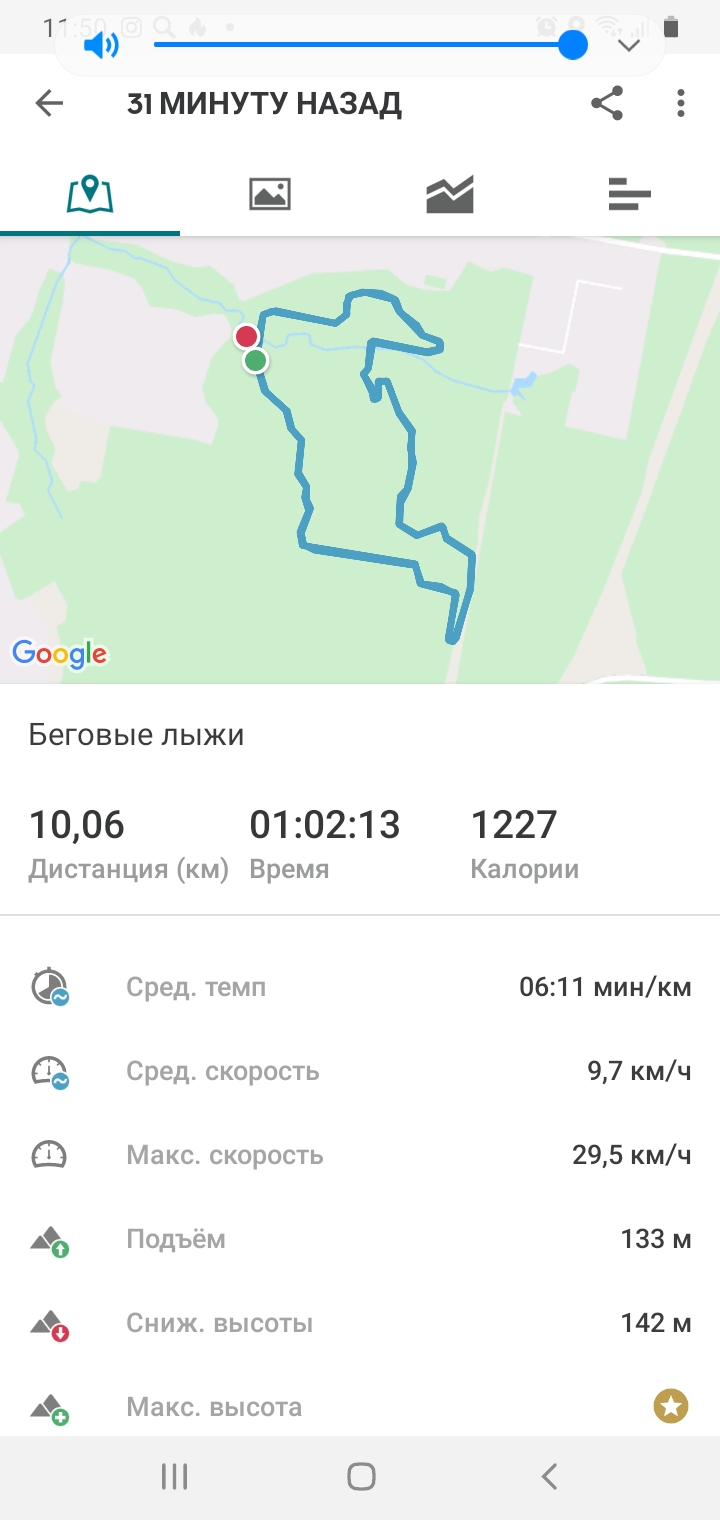Go back from the workout summary
The height and width of the screenshot is (1520, 720).
(x=49, y=103)
